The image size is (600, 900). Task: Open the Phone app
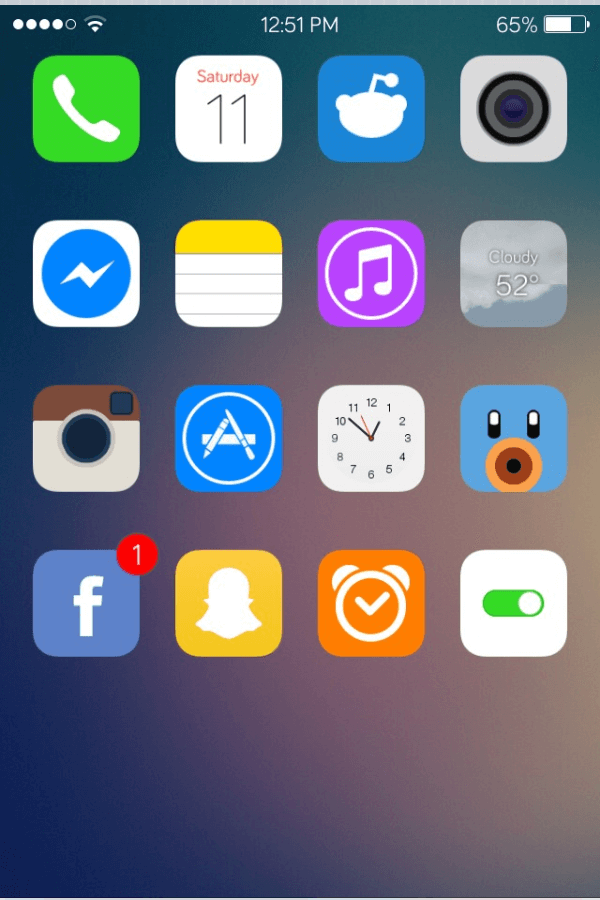tap(86, 109)
